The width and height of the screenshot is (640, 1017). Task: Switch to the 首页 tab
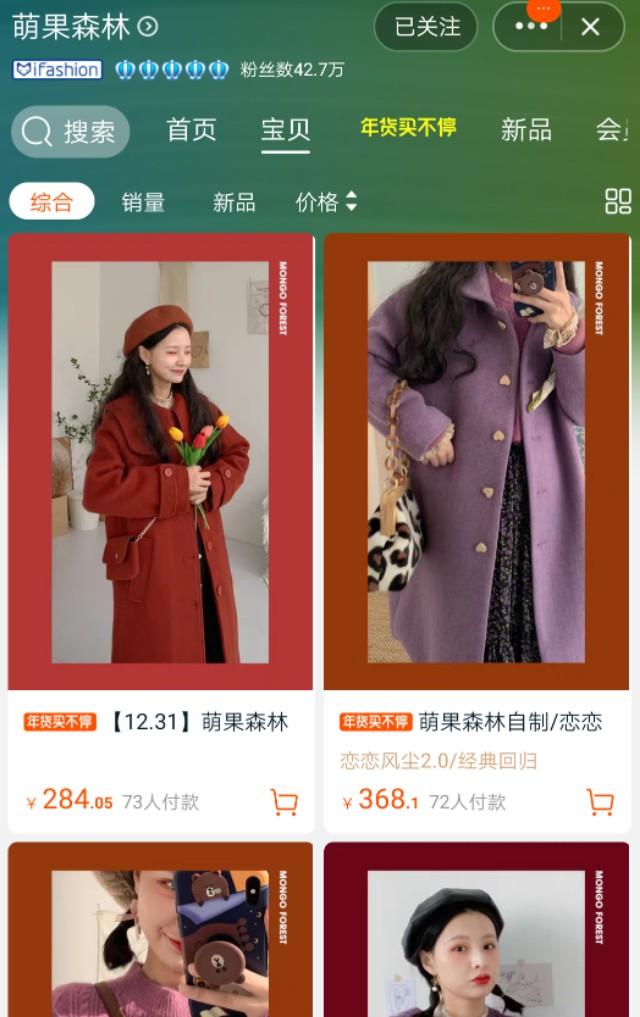pyautogui.click(x=191, y=129)
